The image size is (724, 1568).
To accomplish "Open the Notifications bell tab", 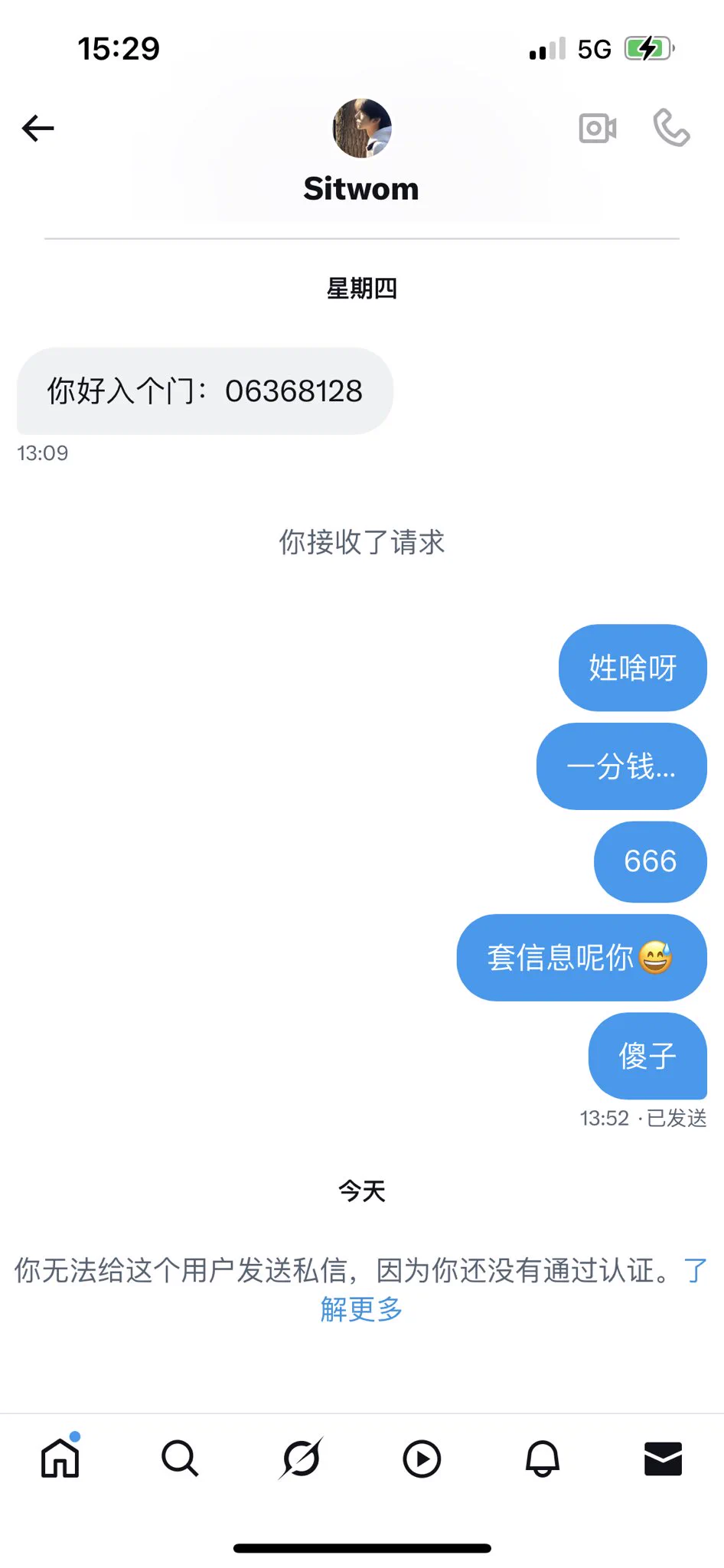I will click(x=543, y=1458).
